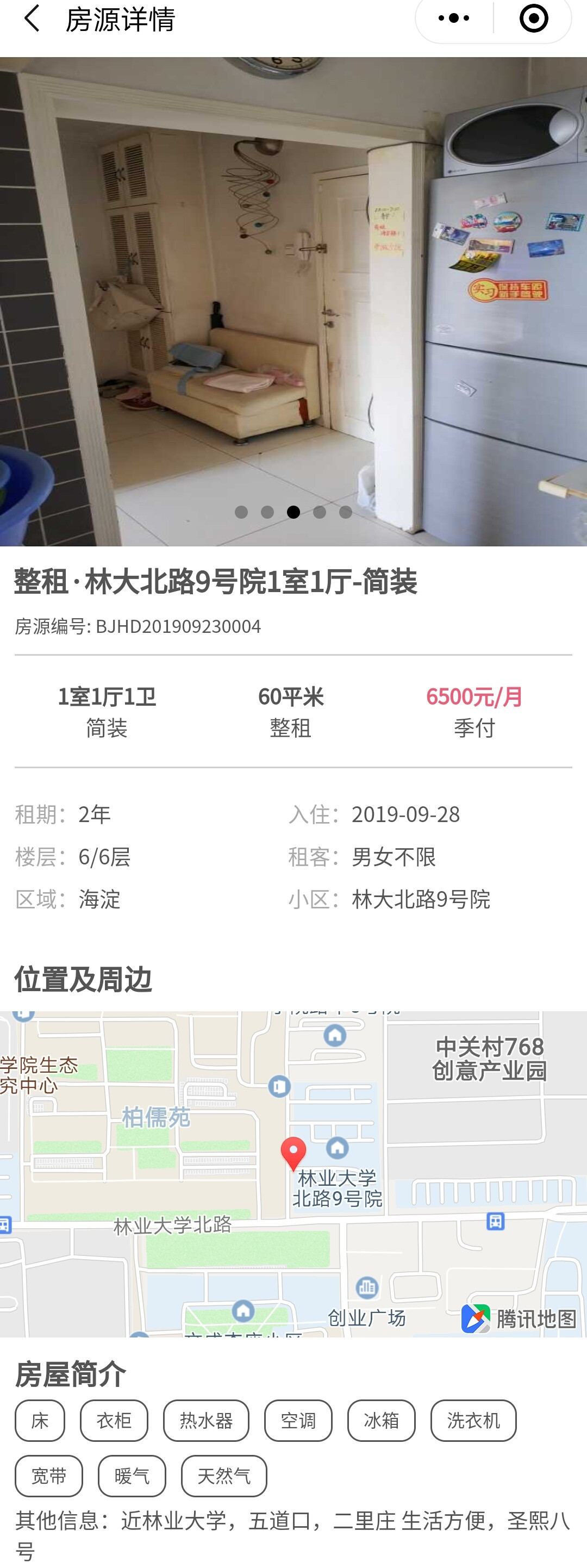
Task: Tap the 冰箱 amenity tag
Action: click(x=382, y=1422)
